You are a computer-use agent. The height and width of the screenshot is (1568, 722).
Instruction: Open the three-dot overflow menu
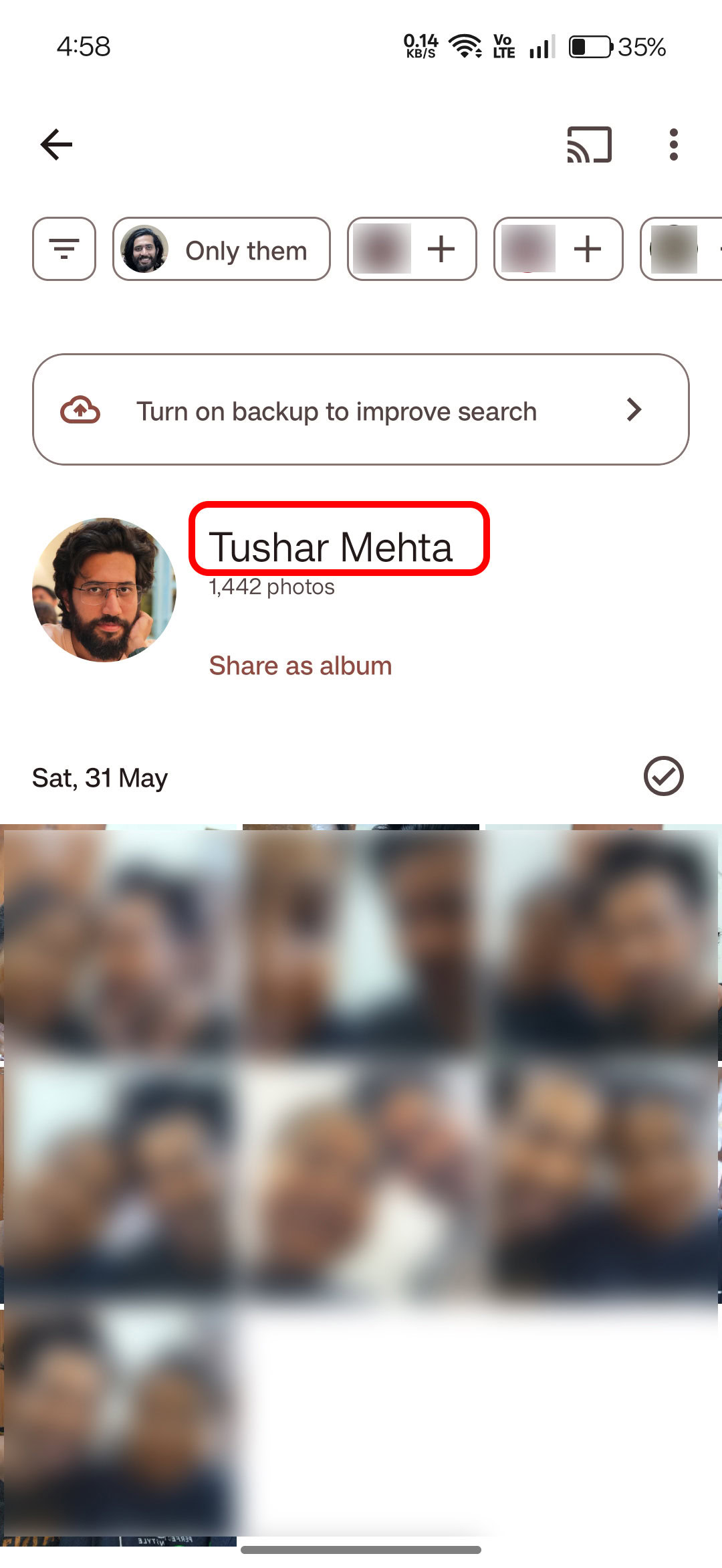[673, 144]
